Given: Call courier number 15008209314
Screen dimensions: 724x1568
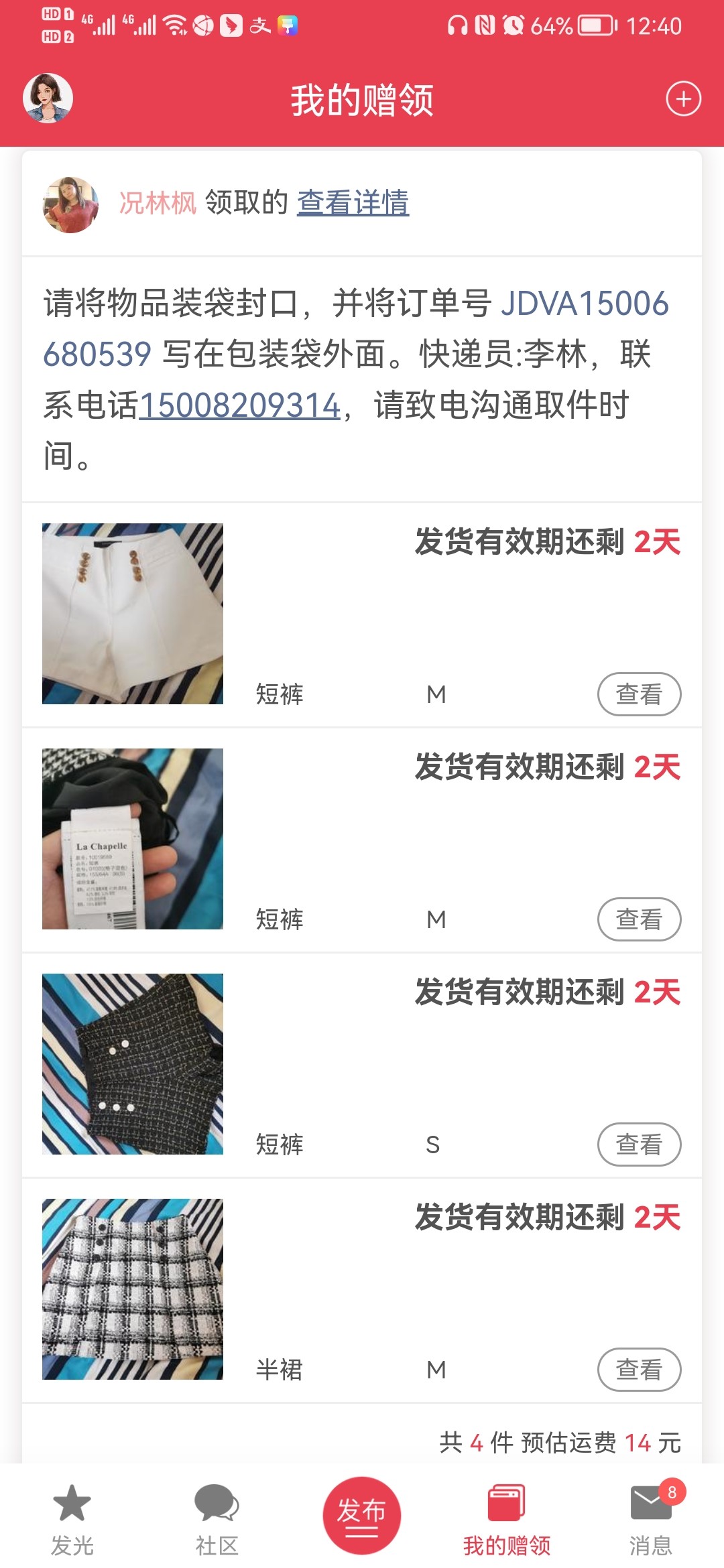Looking at the screenshot, I should pyautogui.click(x=240, y=405).
